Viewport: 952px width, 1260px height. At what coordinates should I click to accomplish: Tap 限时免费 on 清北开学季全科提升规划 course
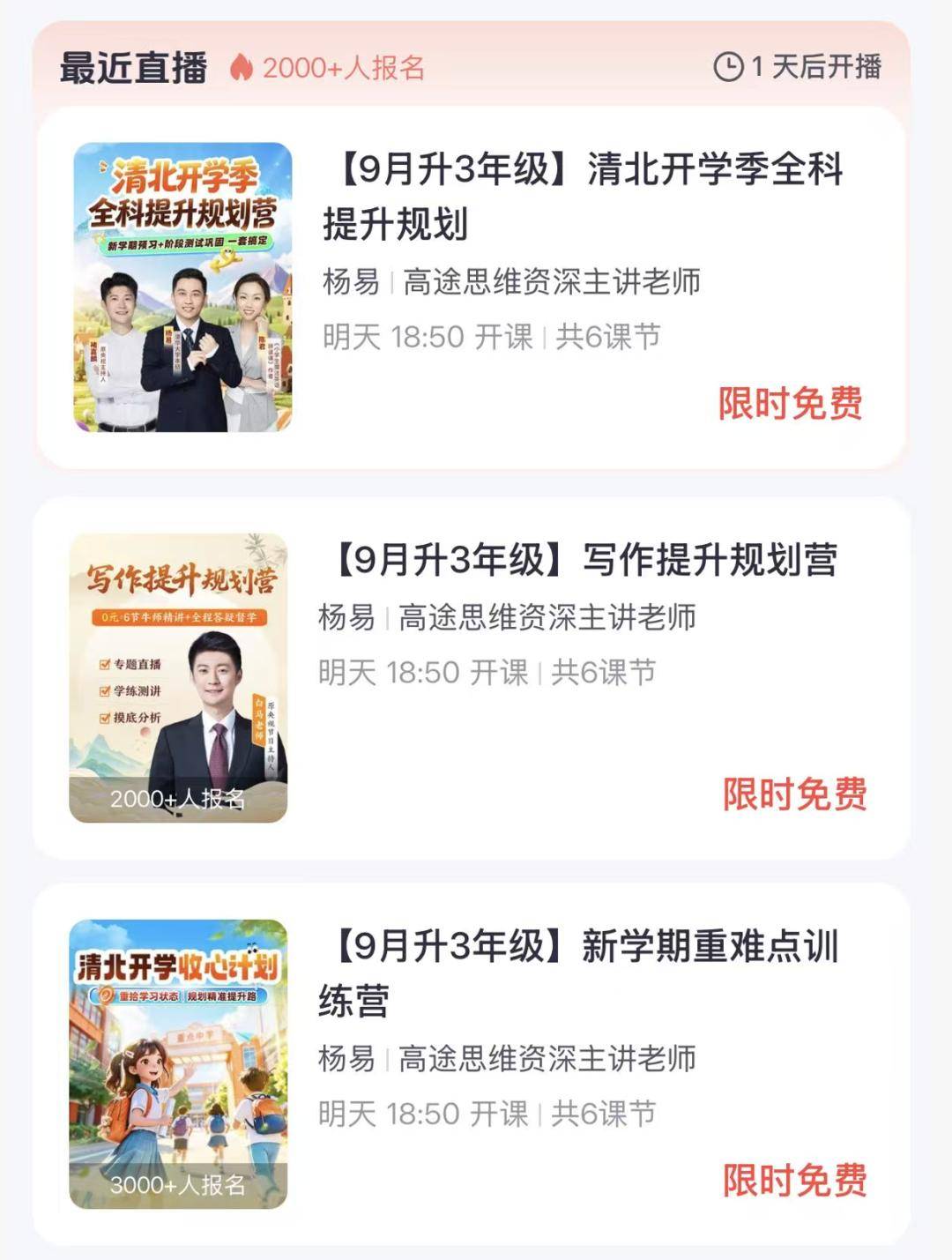[x=791, y=404]
